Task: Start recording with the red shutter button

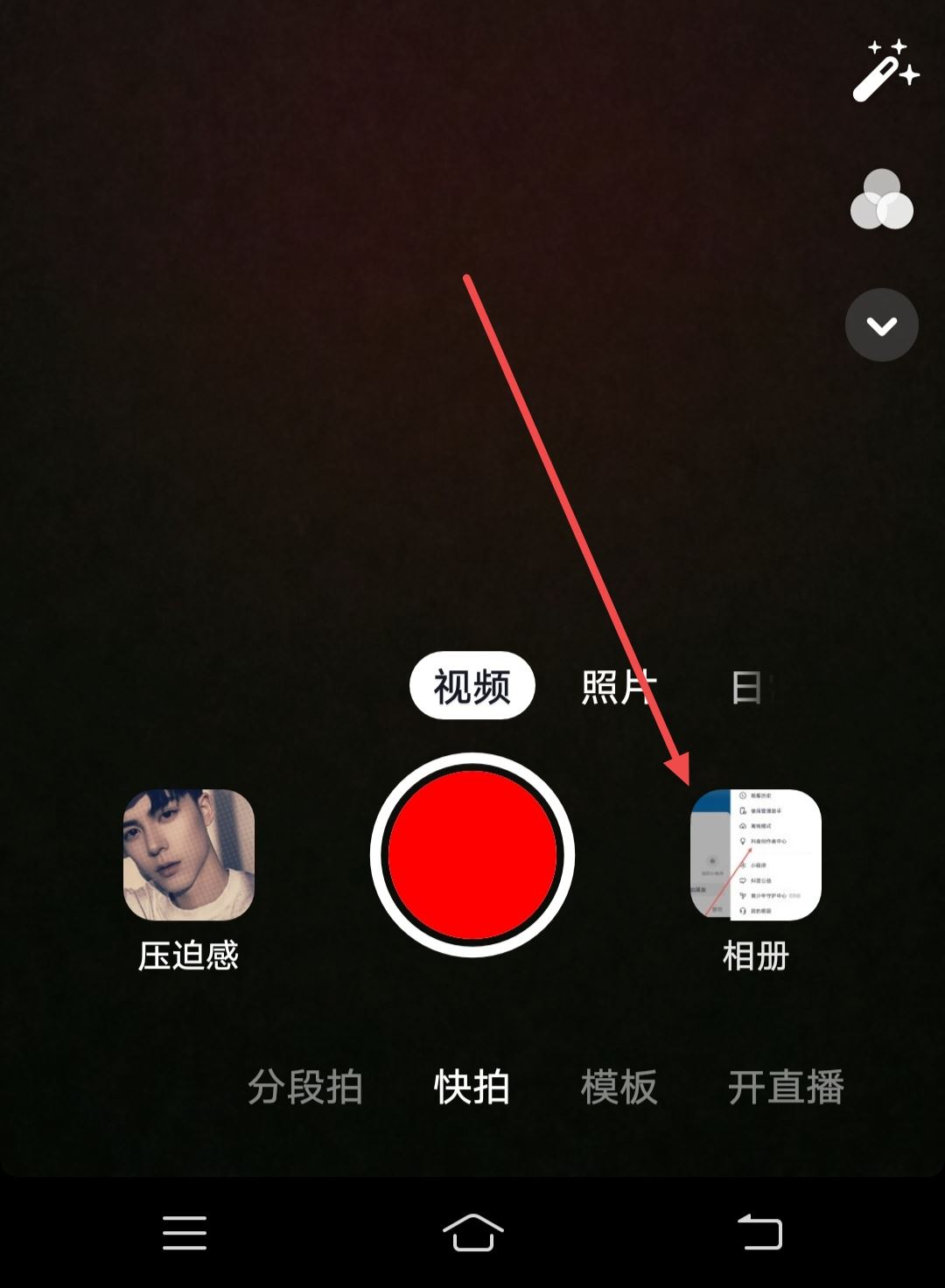Action: pos(472,855)
